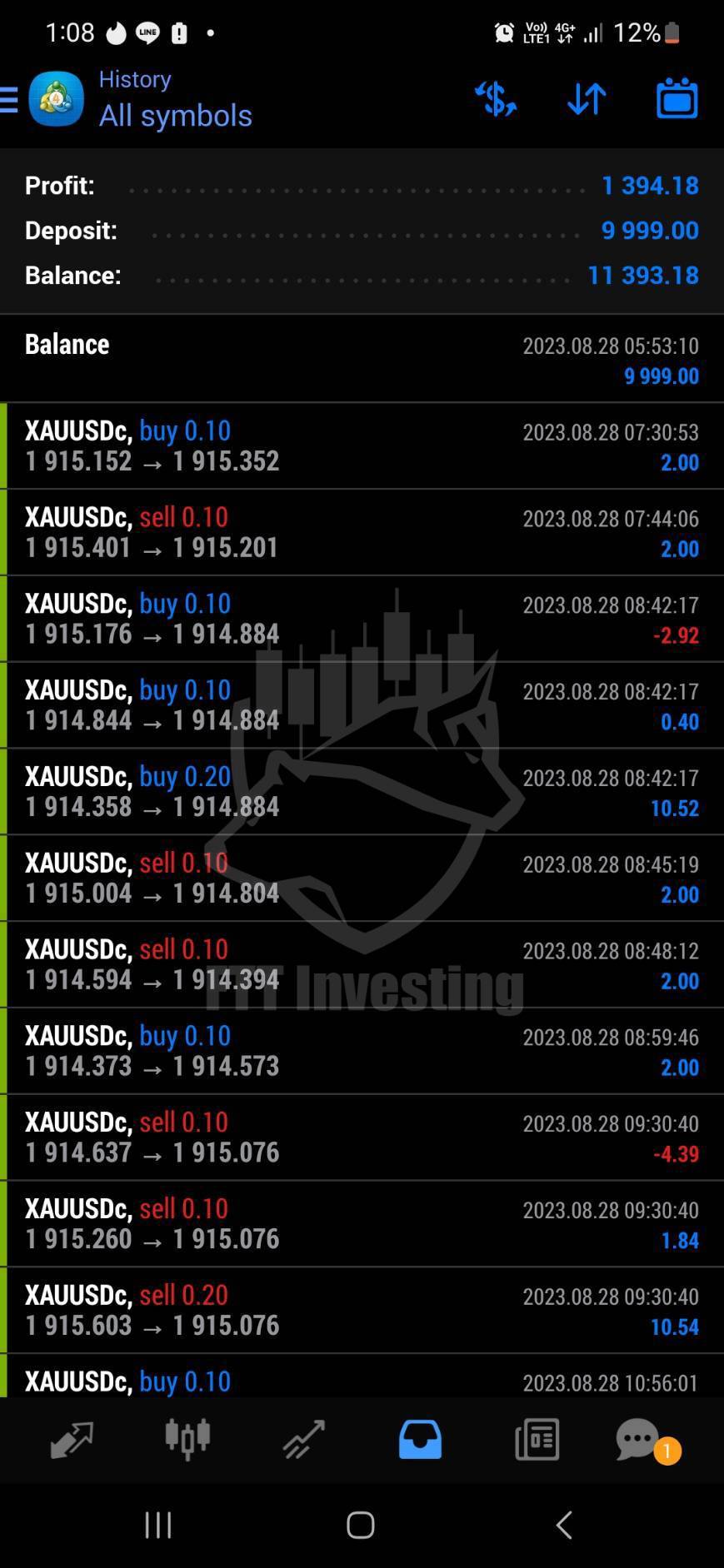This screenshot has height=1568, width=724.
Task: Open the sort arrows option
Action: (587, 99)
